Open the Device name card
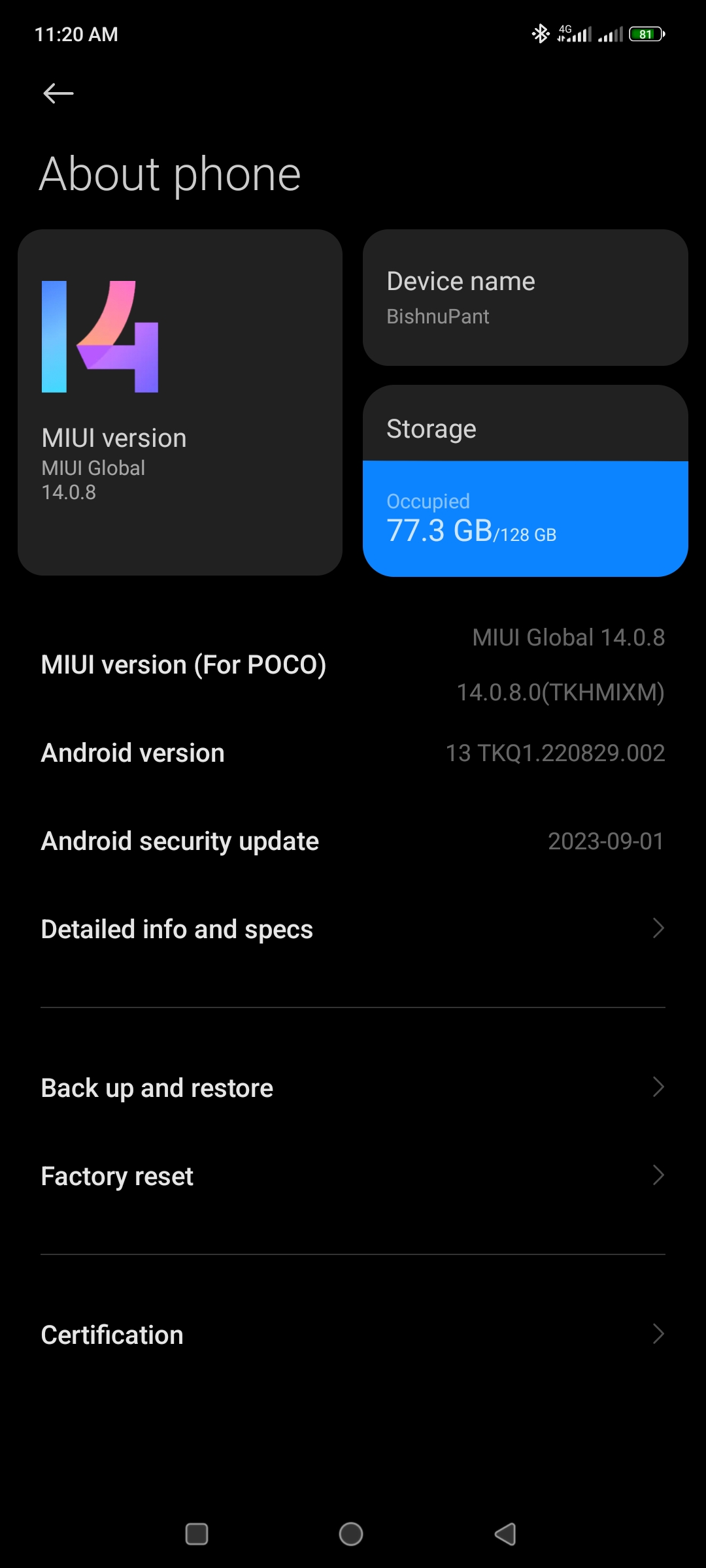706x1568 pixels. tap(525, 297)
